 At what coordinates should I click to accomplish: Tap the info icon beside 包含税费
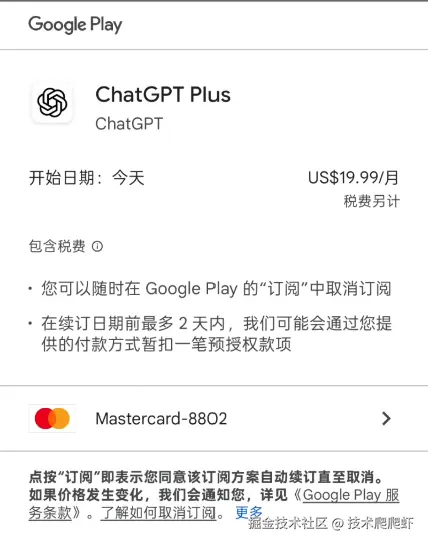point(97,246)
